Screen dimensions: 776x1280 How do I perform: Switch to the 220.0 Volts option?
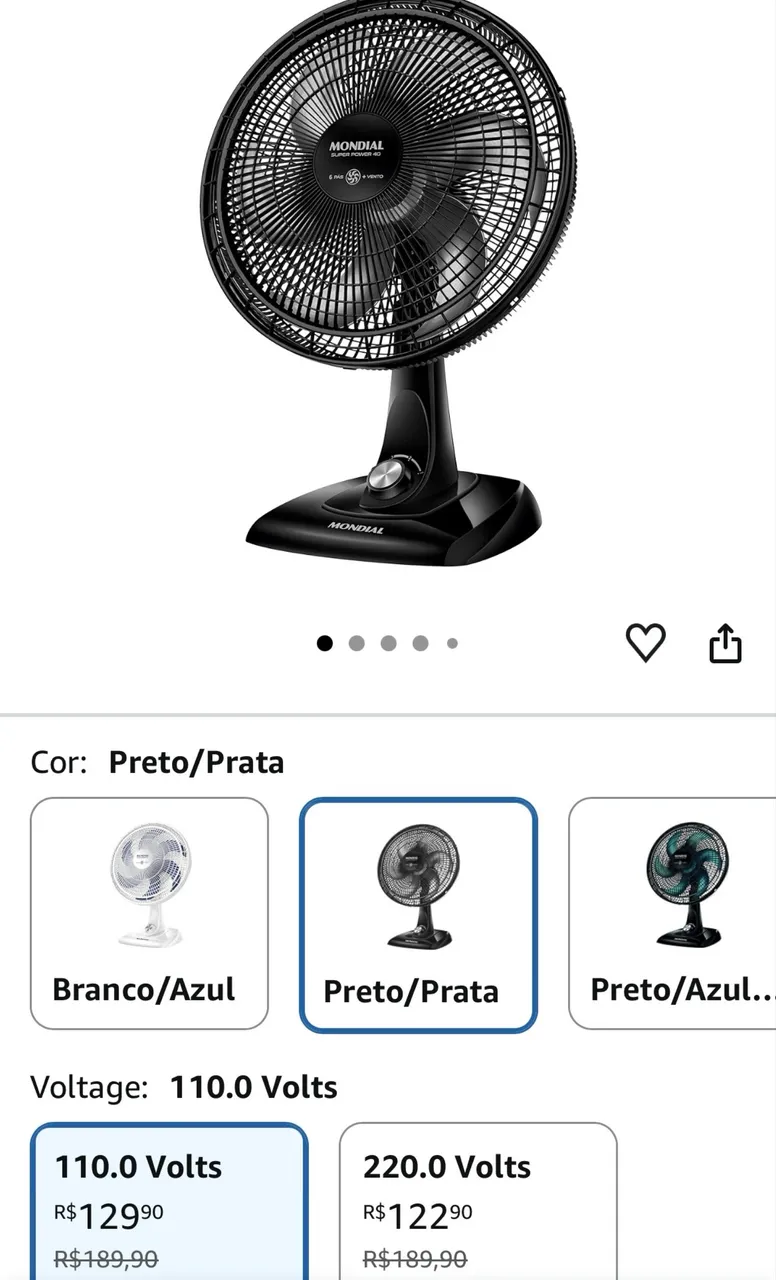click(x=478, y=1201)
